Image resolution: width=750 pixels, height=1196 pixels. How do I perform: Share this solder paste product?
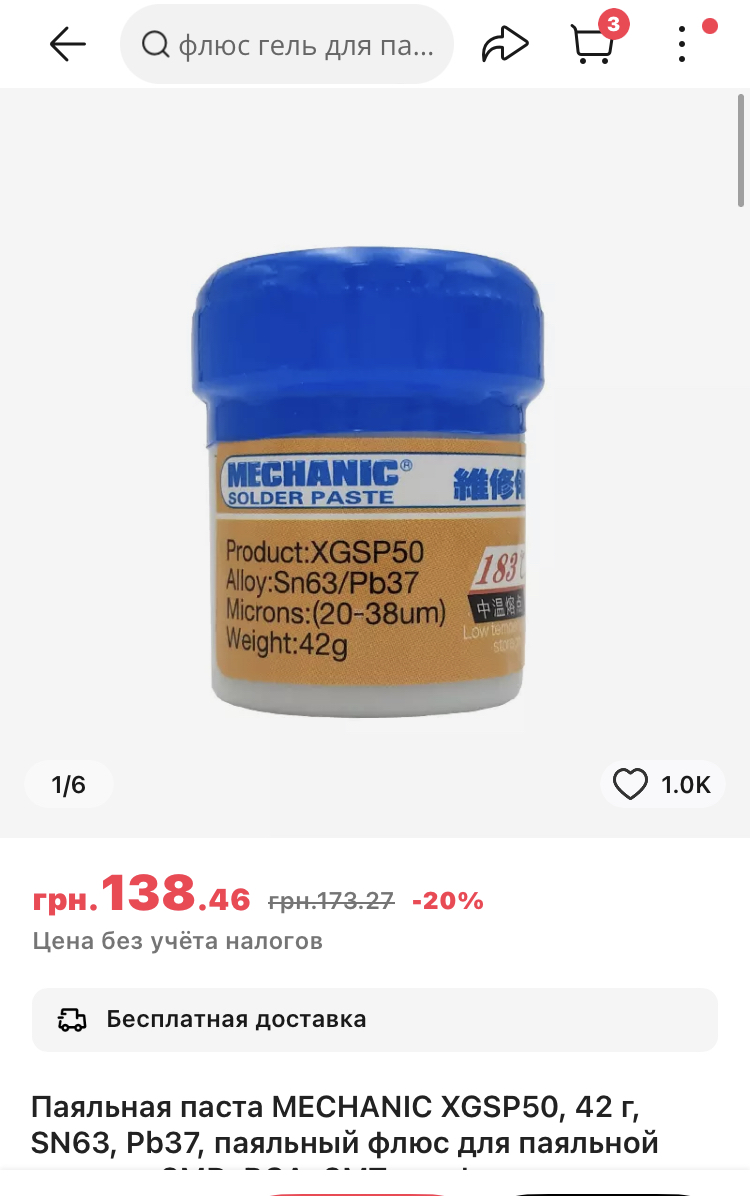point(505,44)
